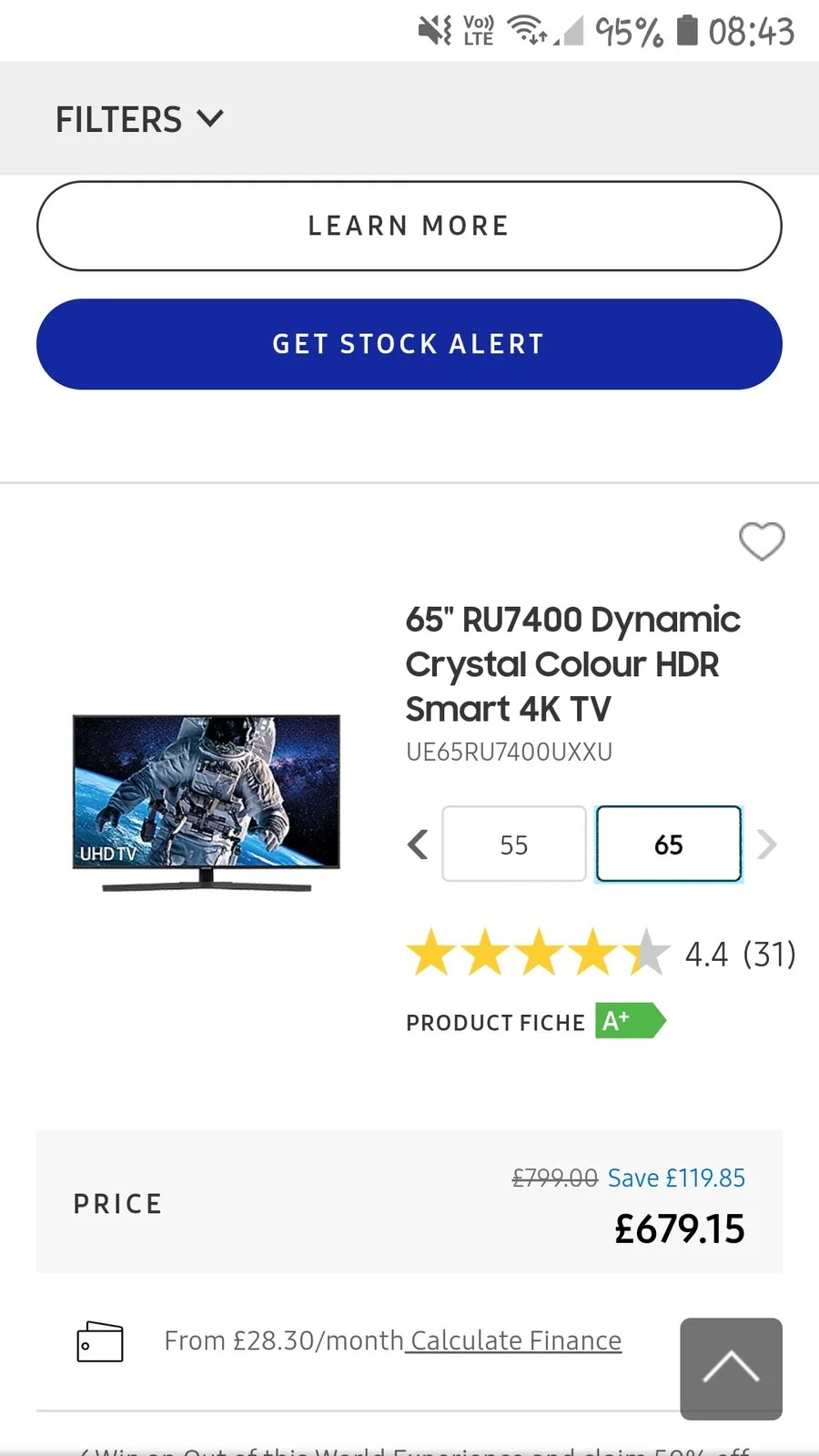Tap GET STOCK ALERT button
The height and width of the screenshot is (1456, 819).
pyautogui.click(x=409, y=344)
